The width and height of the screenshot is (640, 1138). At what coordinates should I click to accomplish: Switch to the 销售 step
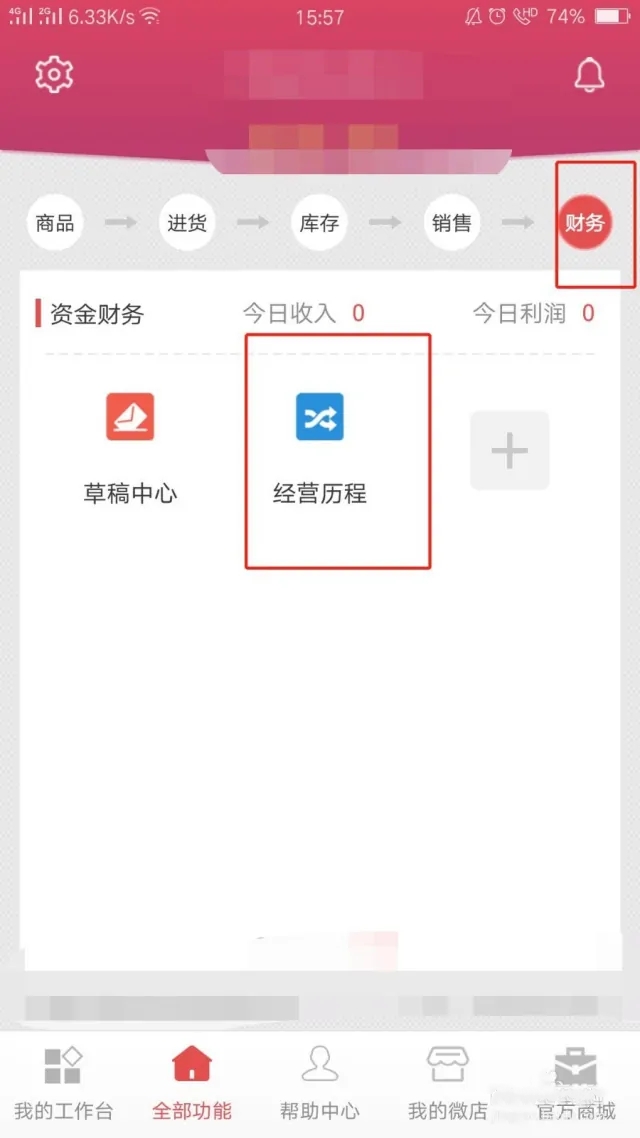click(x=451, y=223)
